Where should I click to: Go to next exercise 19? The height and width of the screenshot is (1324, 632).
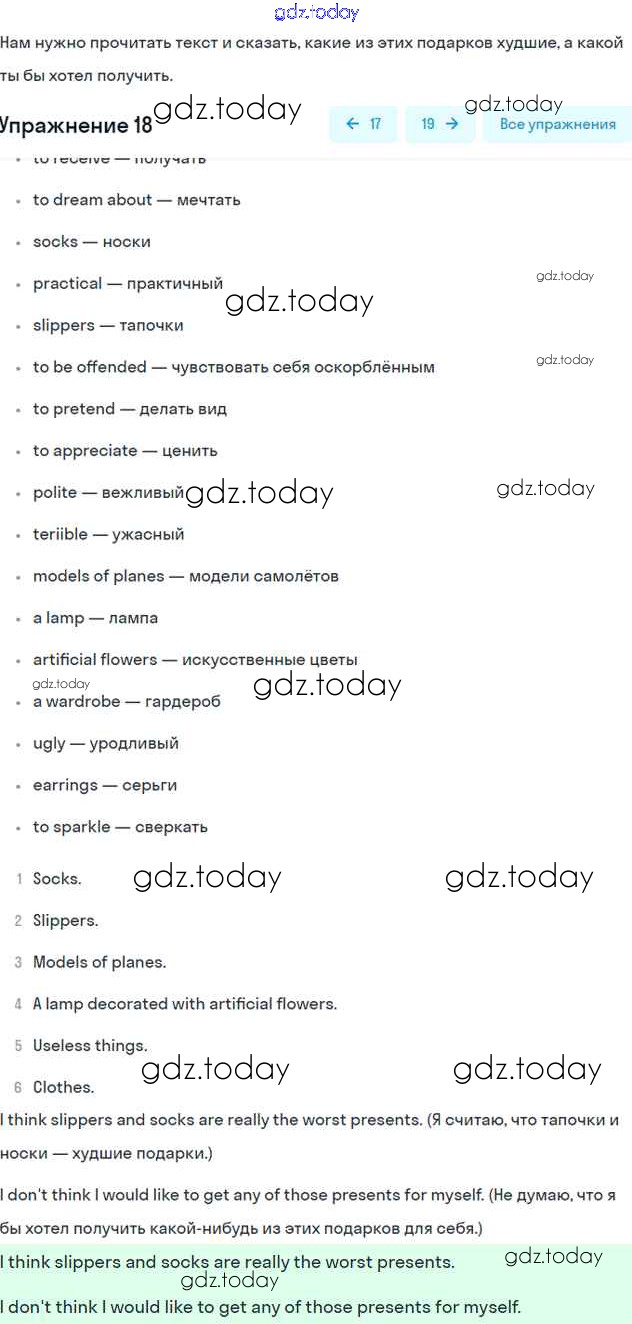(x=440, y=124)
